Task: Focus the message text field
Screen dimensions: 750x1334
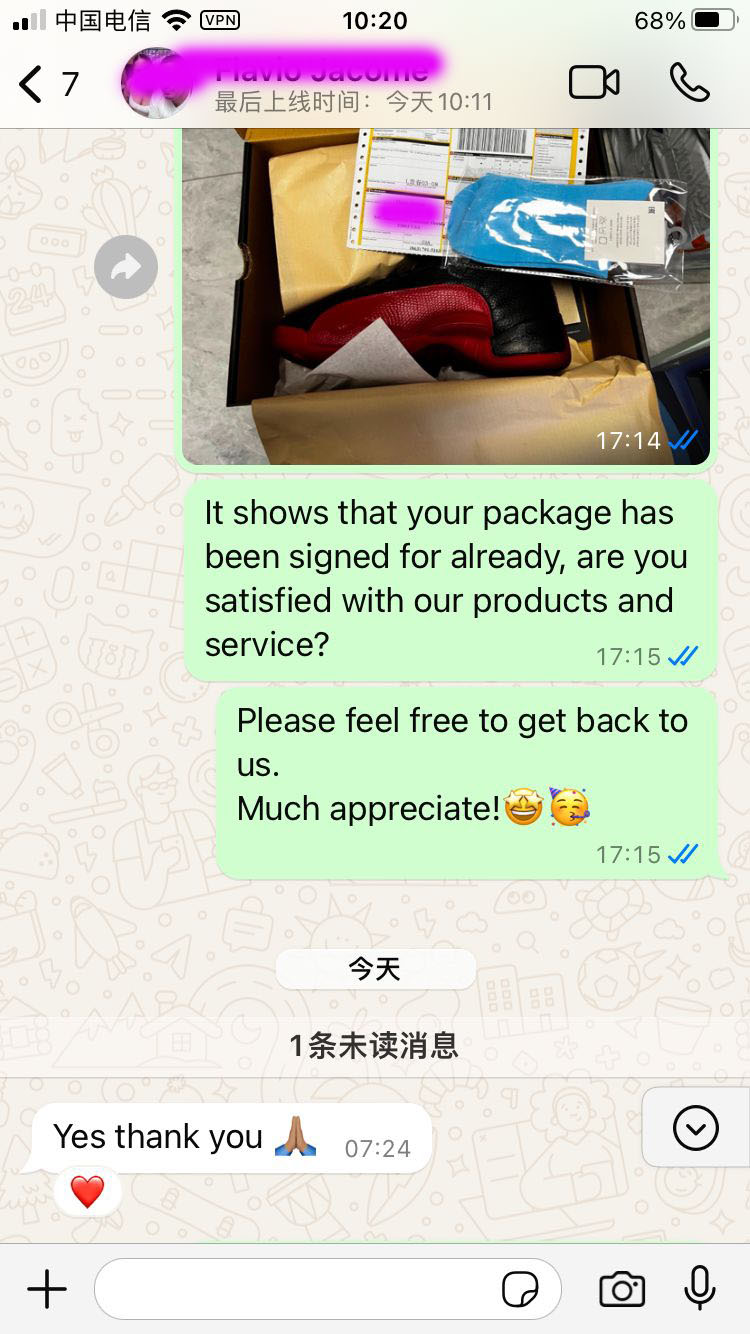Action: pos(300,1289)
